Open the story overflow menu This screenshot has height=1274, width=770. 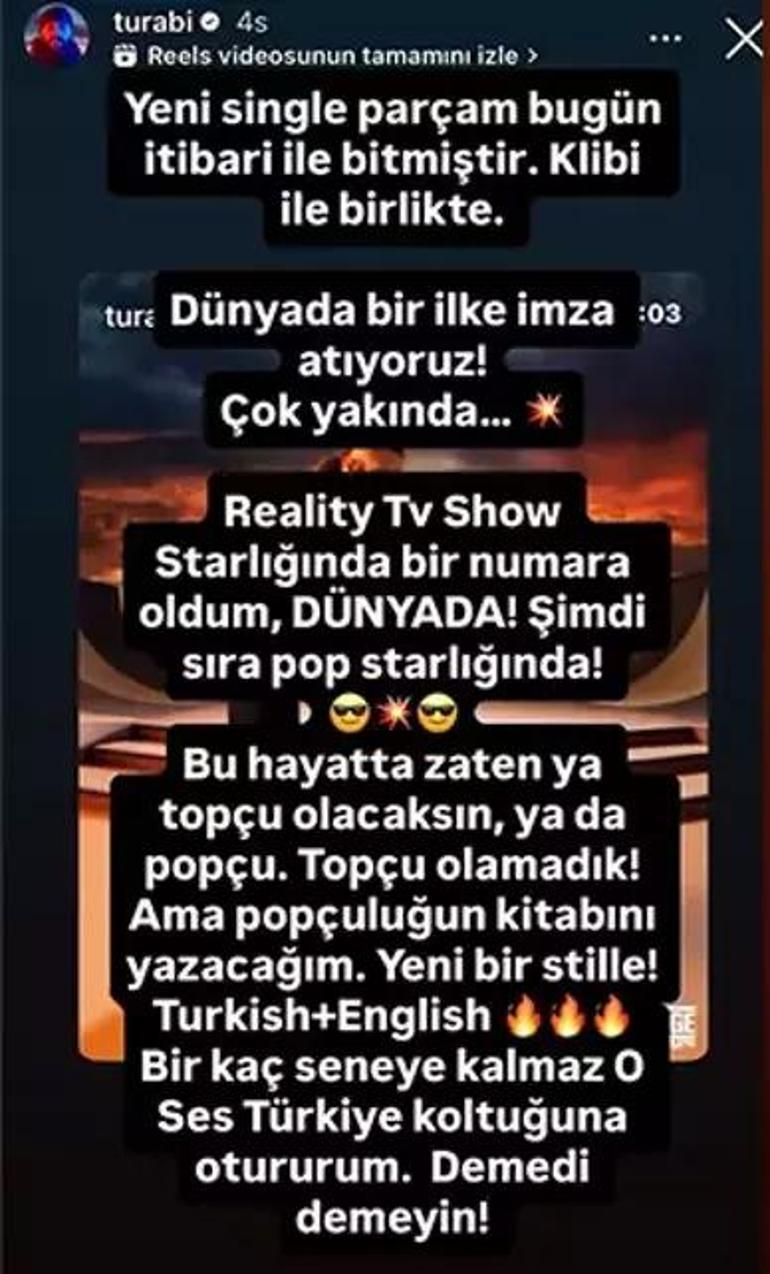tap(665, 39)
